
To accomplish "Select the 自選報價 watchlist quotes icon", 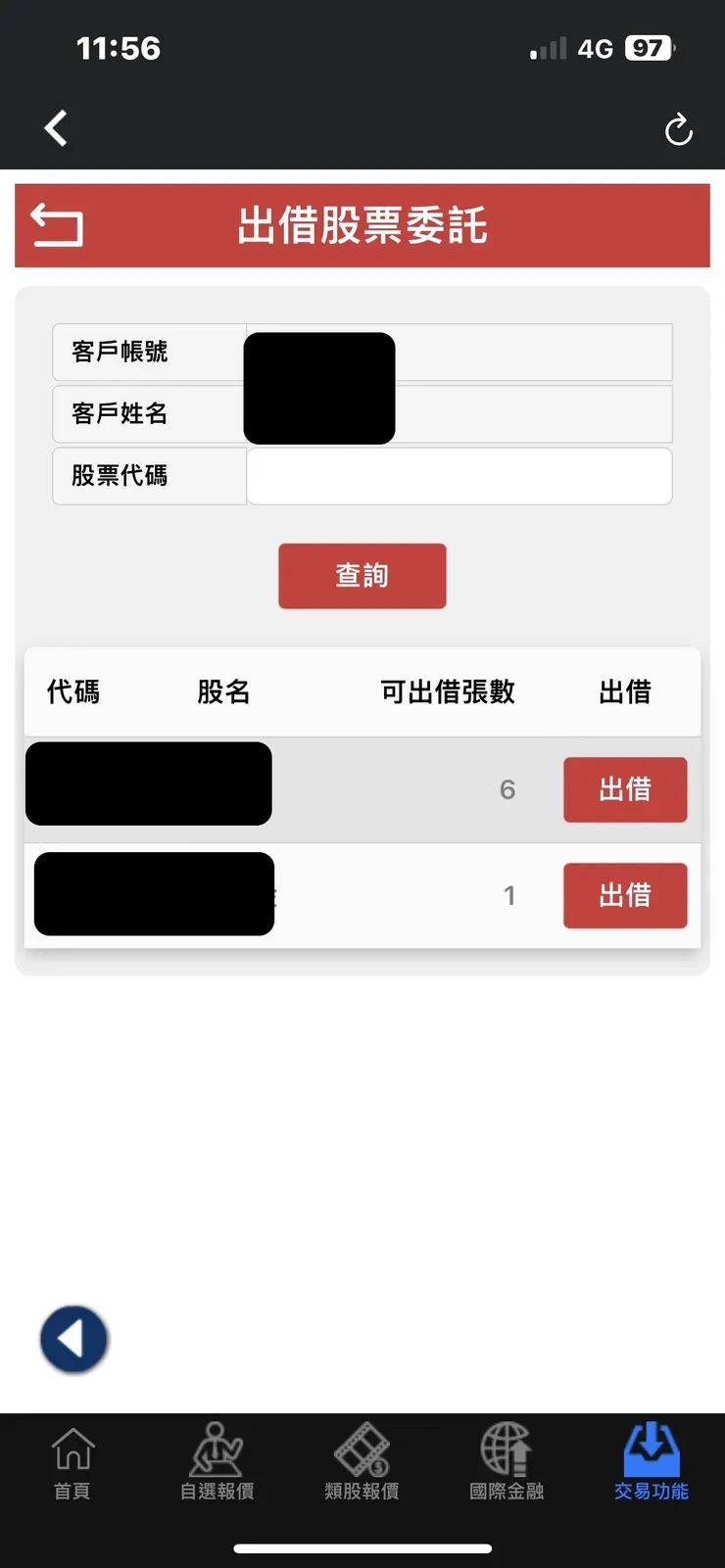I will [217, 1464].
